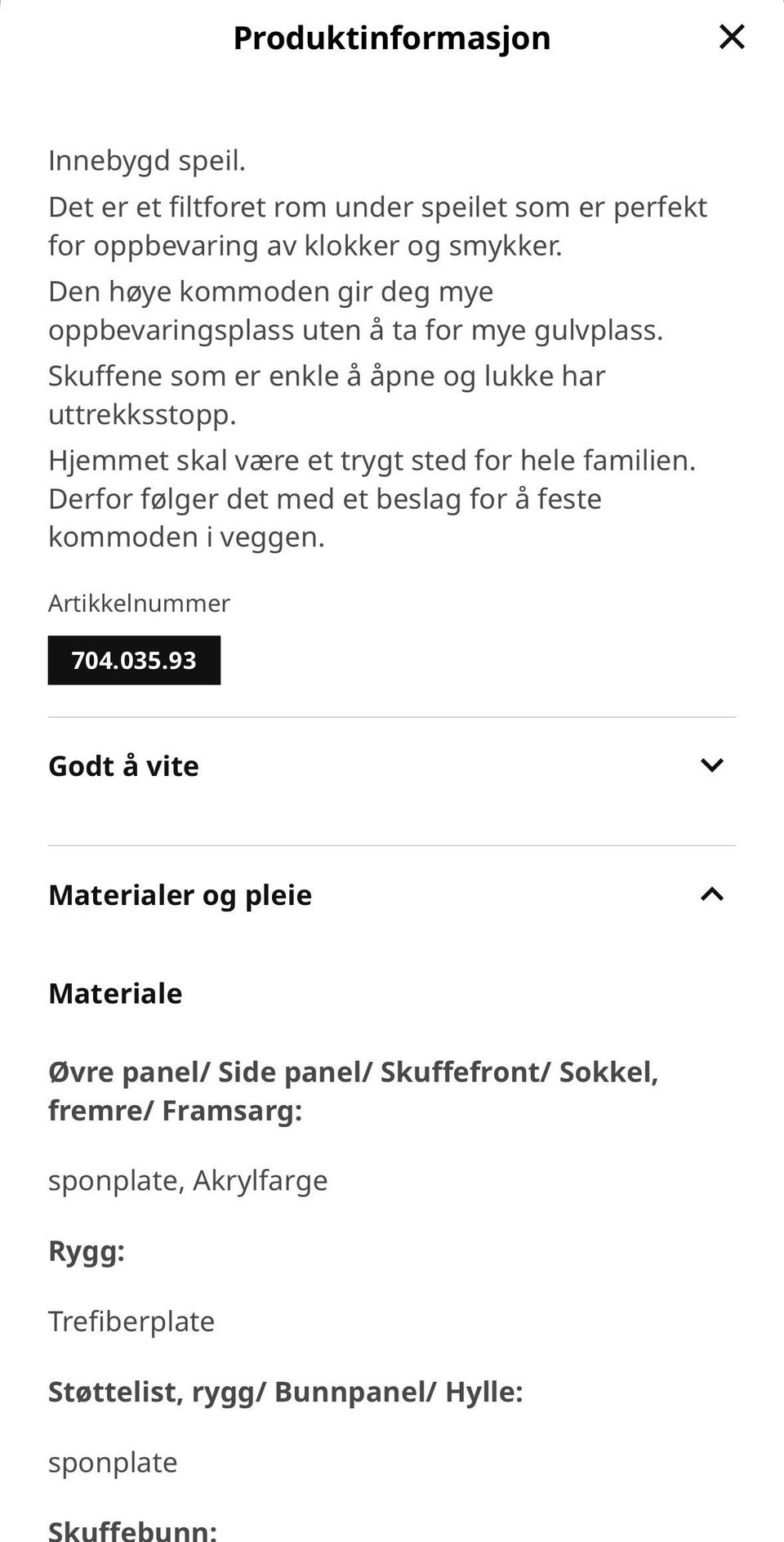Click the upward chevron beside Materialer og pleie
This screenshot has width=784, height=1542.
pyautogui.click(x=713, y=894)
